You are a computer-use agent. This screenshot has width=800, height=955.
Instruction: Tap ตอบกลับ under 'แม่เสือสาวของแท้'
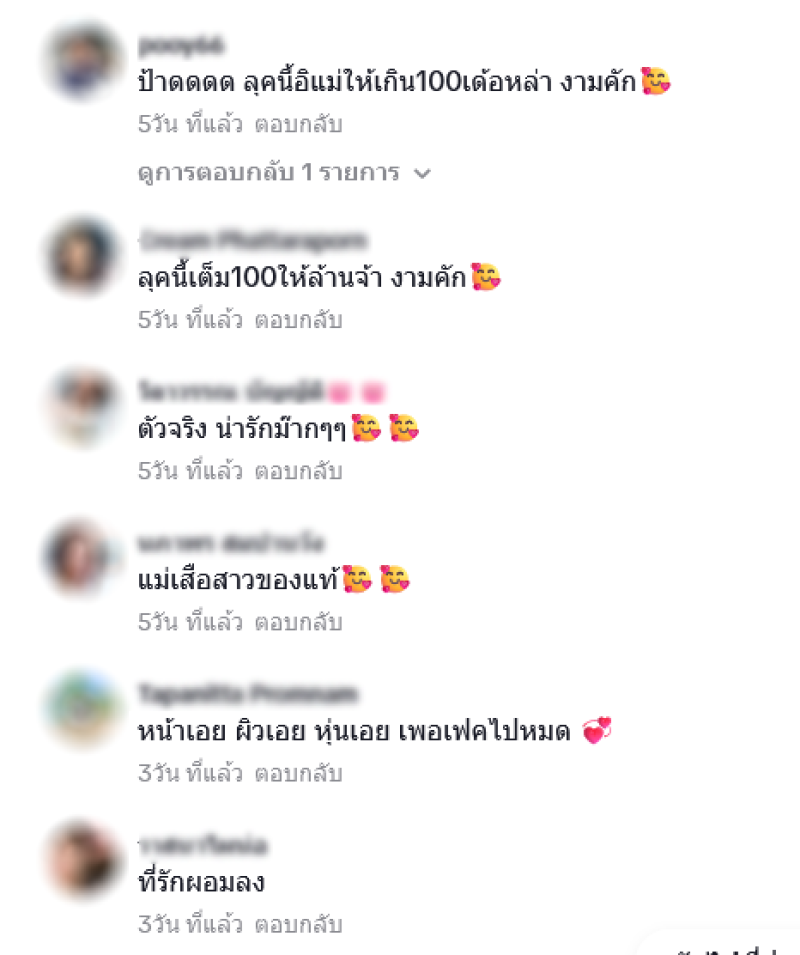tap(298, 623)
